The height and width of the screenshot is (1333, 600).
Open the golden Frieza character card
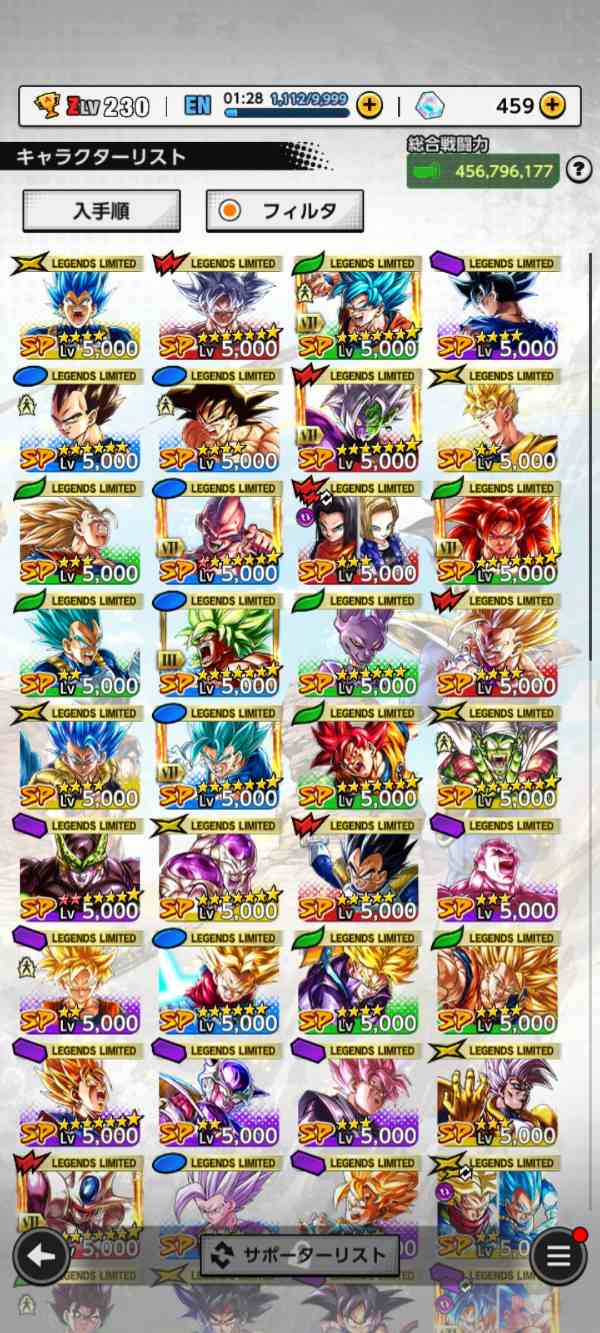tap(218, 870)
